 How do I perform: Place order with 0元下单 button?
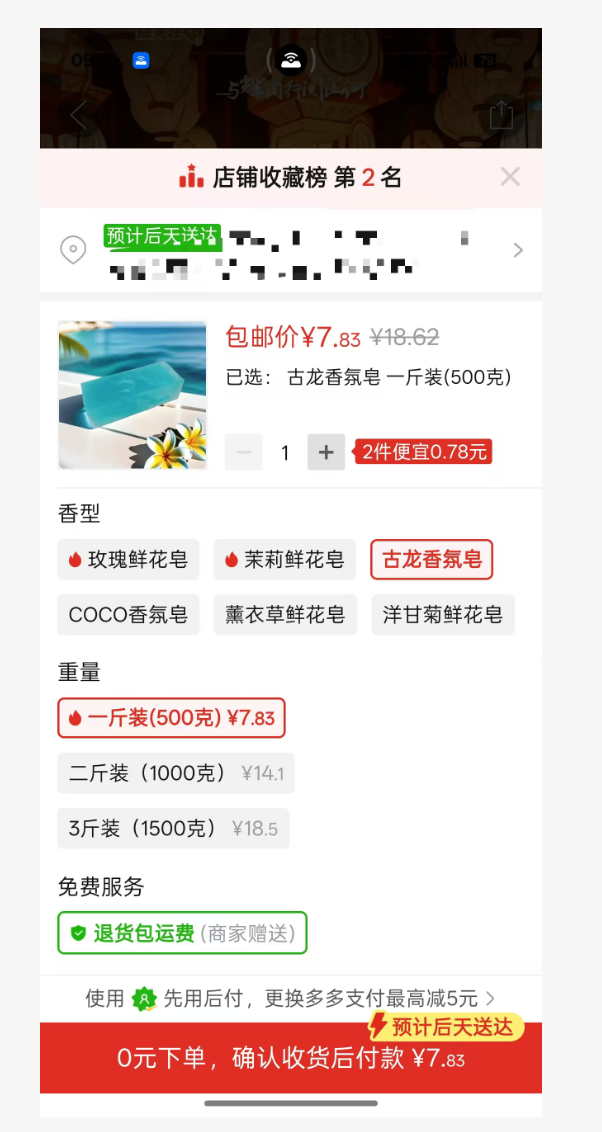point(290,1058)
